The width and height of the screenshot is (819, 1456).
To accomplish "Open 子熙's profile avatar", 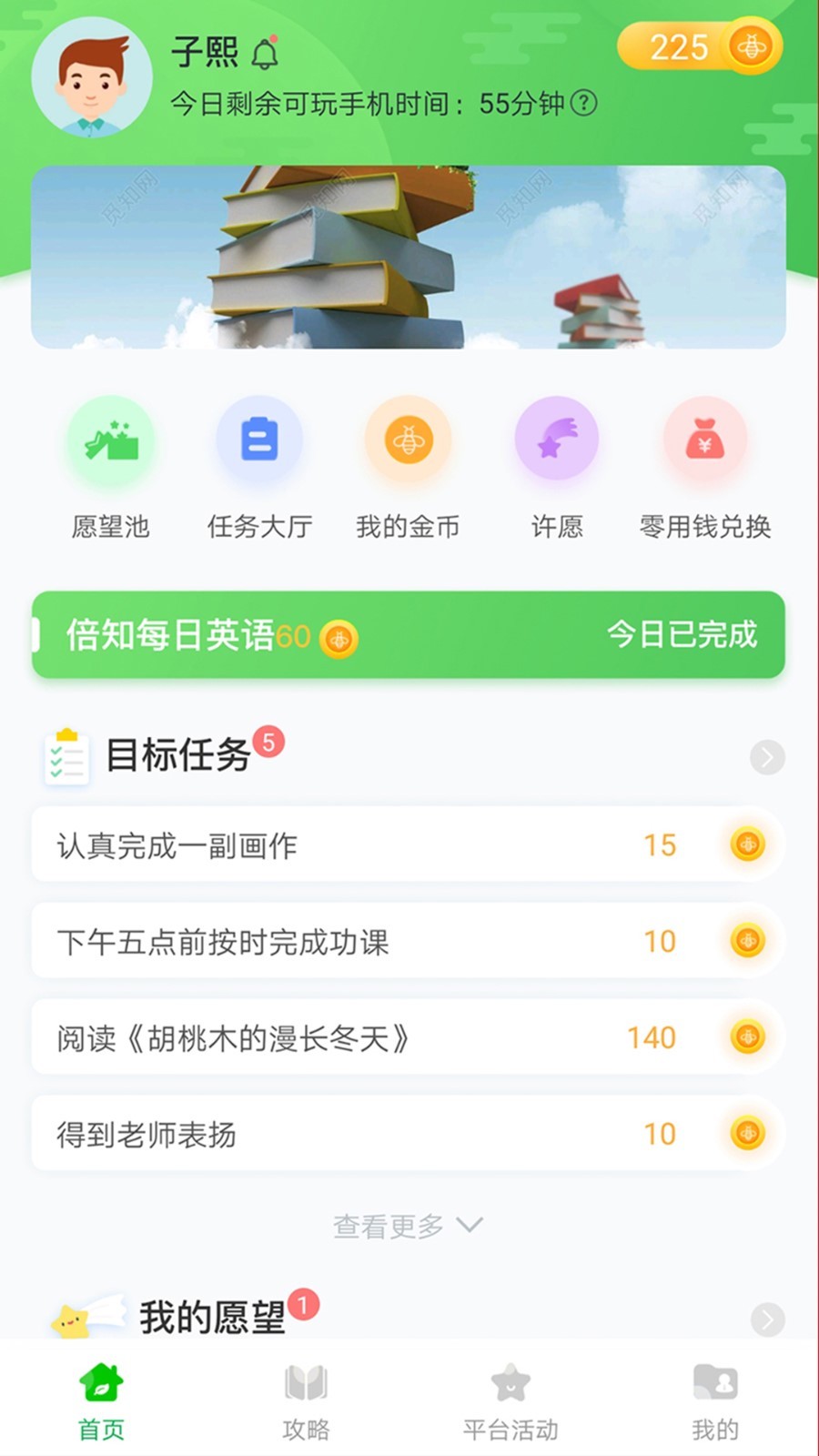I will point(91,78).
